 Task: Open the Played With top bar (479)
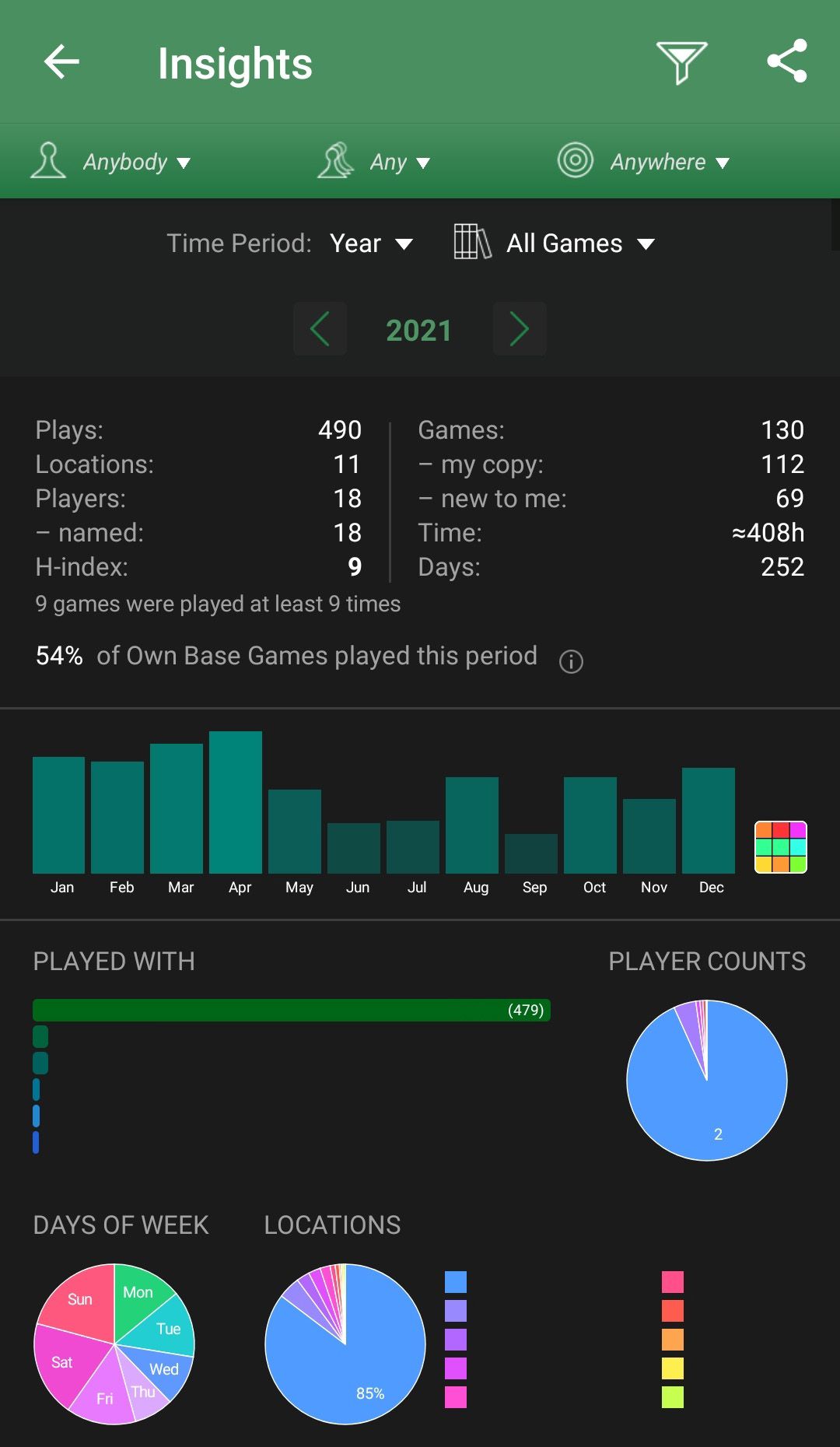pos(292,1010)
